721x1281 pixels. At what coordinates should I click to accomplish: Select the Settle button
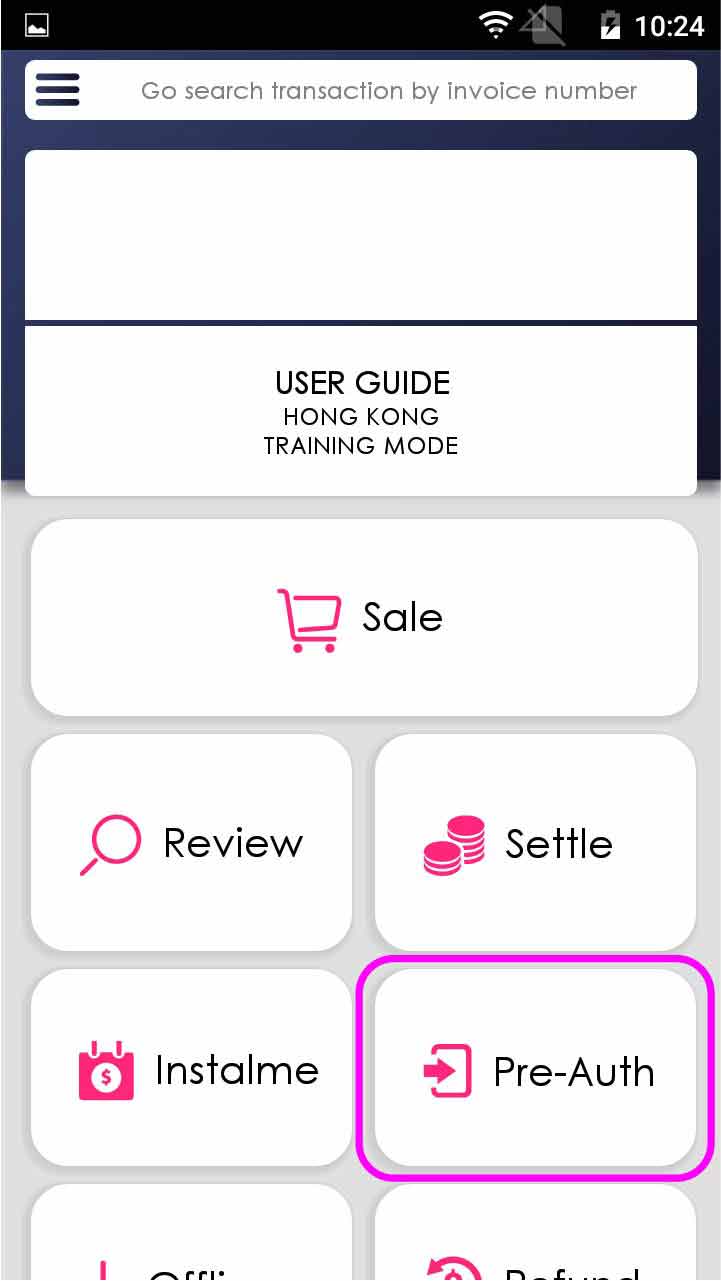tap(534, 843)
